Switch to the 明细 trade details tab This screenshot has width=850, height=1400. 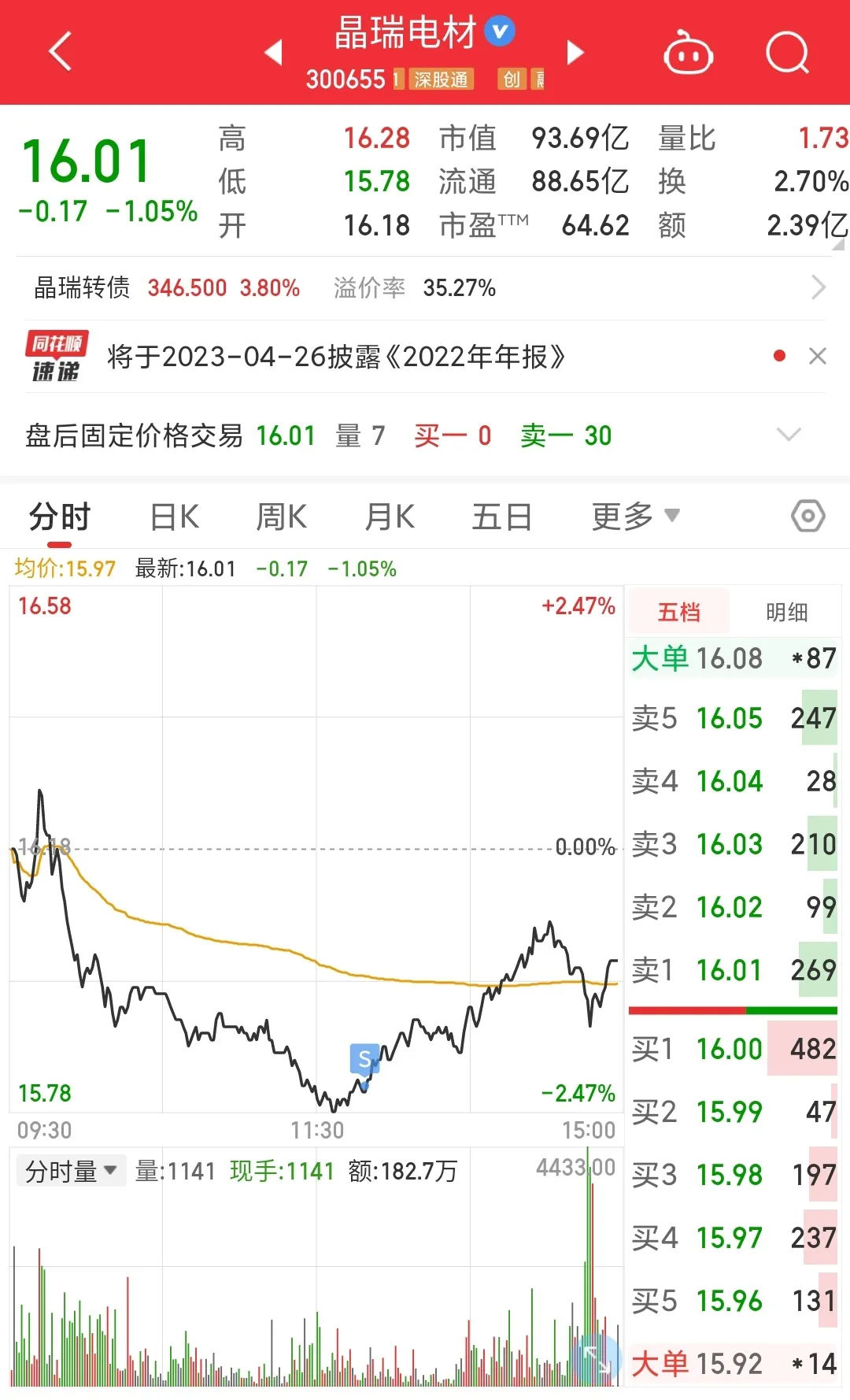pyautogui.click(x=786, y=612)
